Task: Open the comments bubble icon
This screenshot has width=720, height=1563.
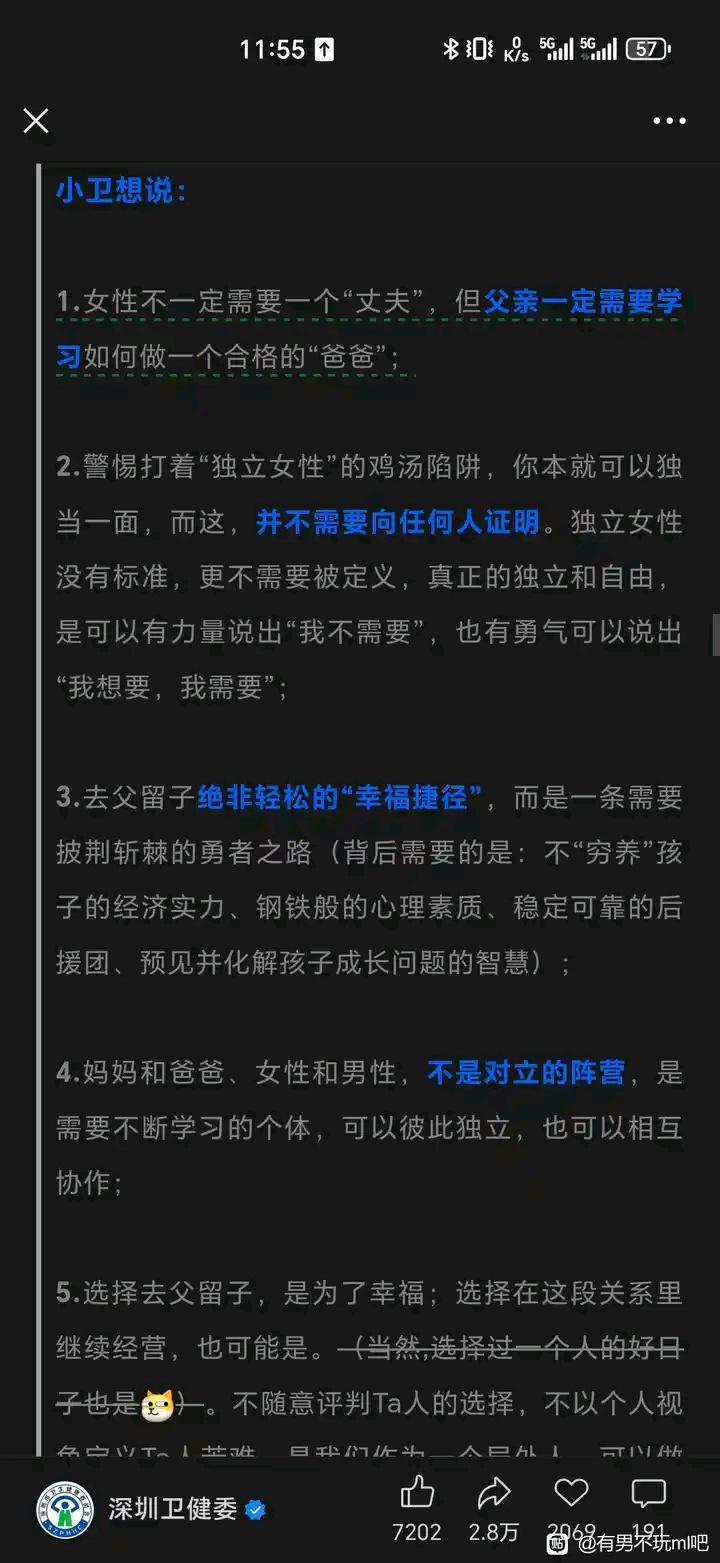Action: pos(649,1494)
